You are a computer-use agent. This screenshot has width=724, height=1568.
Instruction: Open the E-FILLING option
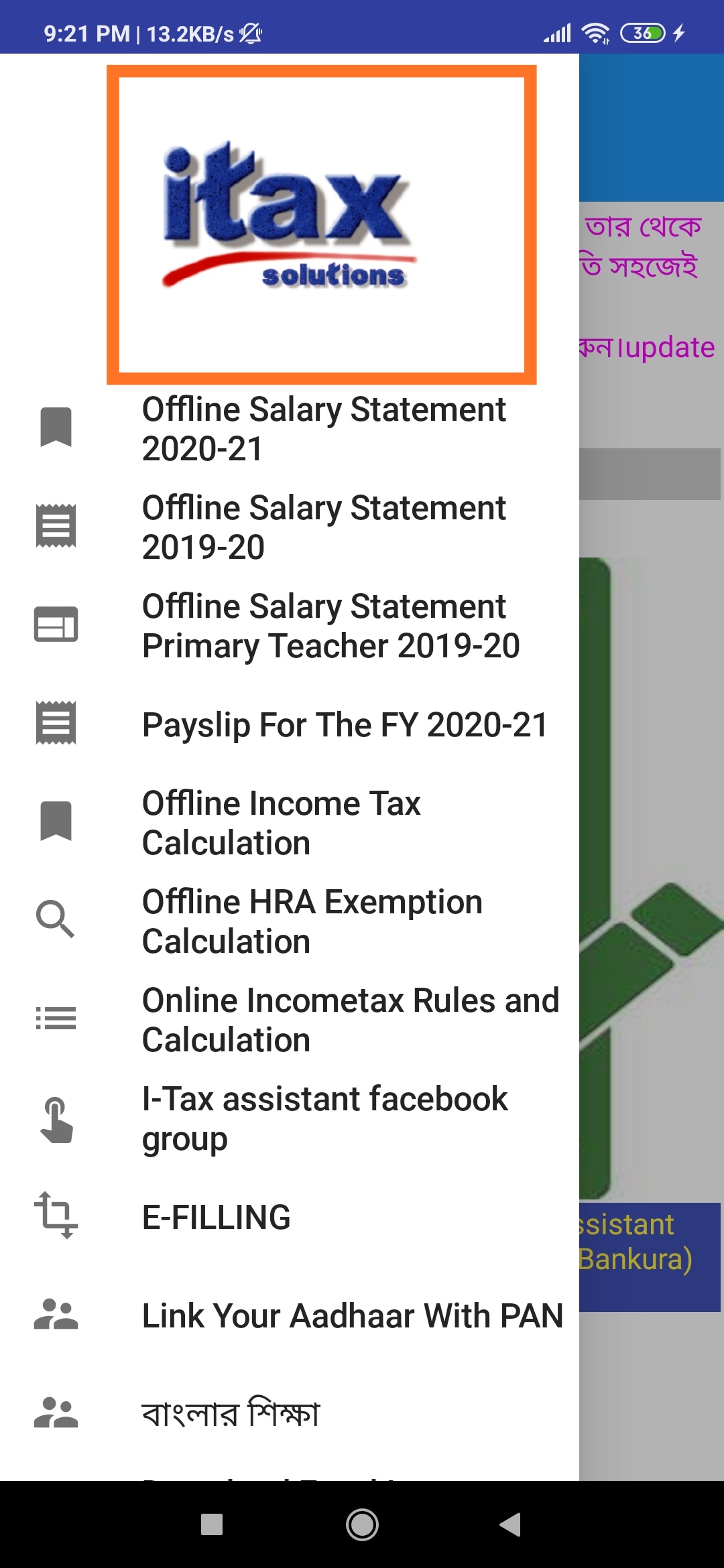(216, 1217)
